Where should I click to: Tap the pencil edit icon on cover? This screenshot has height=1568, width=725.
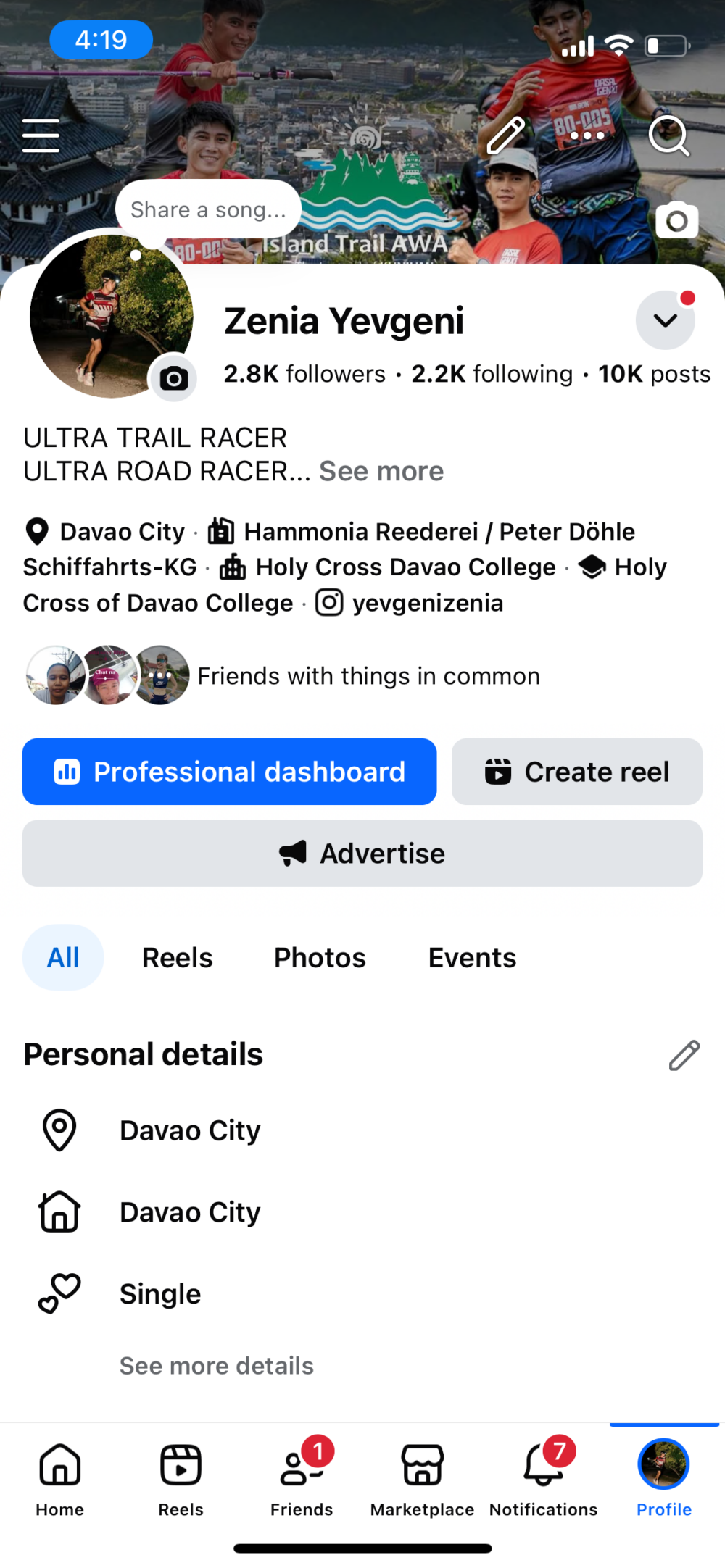click(505, 135)
